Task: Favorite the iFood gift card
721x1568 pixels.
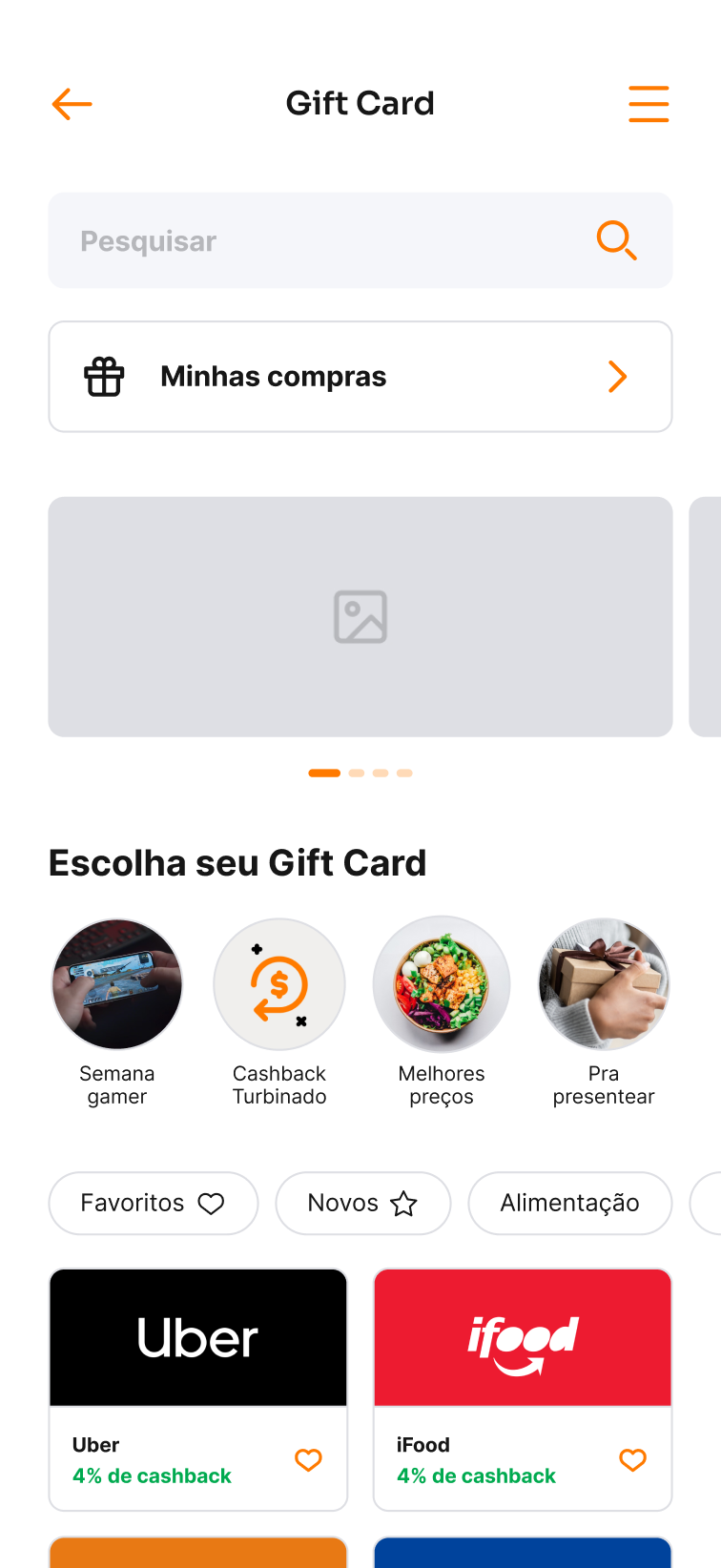Action: (633, 1460)
